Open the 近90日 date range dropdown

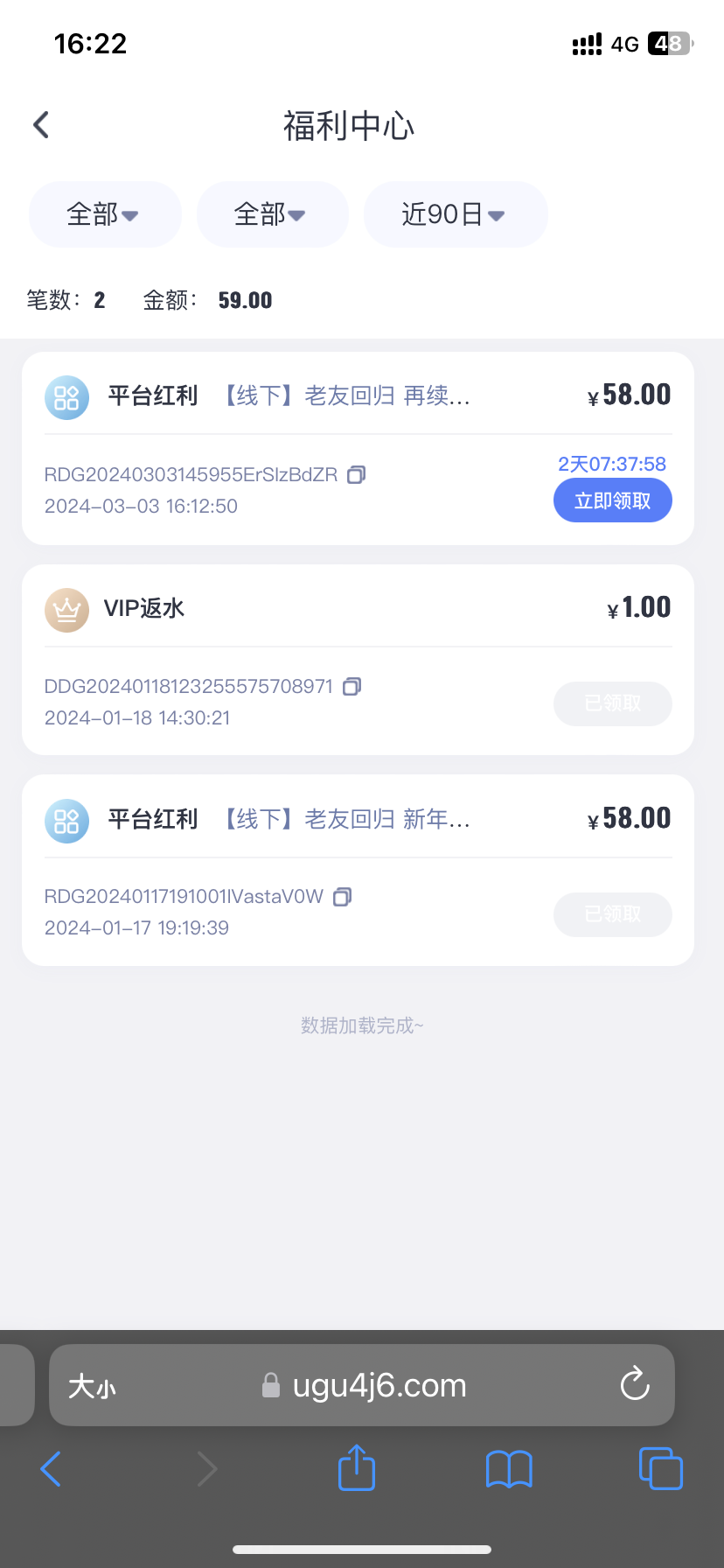click(x=455, y=214)
